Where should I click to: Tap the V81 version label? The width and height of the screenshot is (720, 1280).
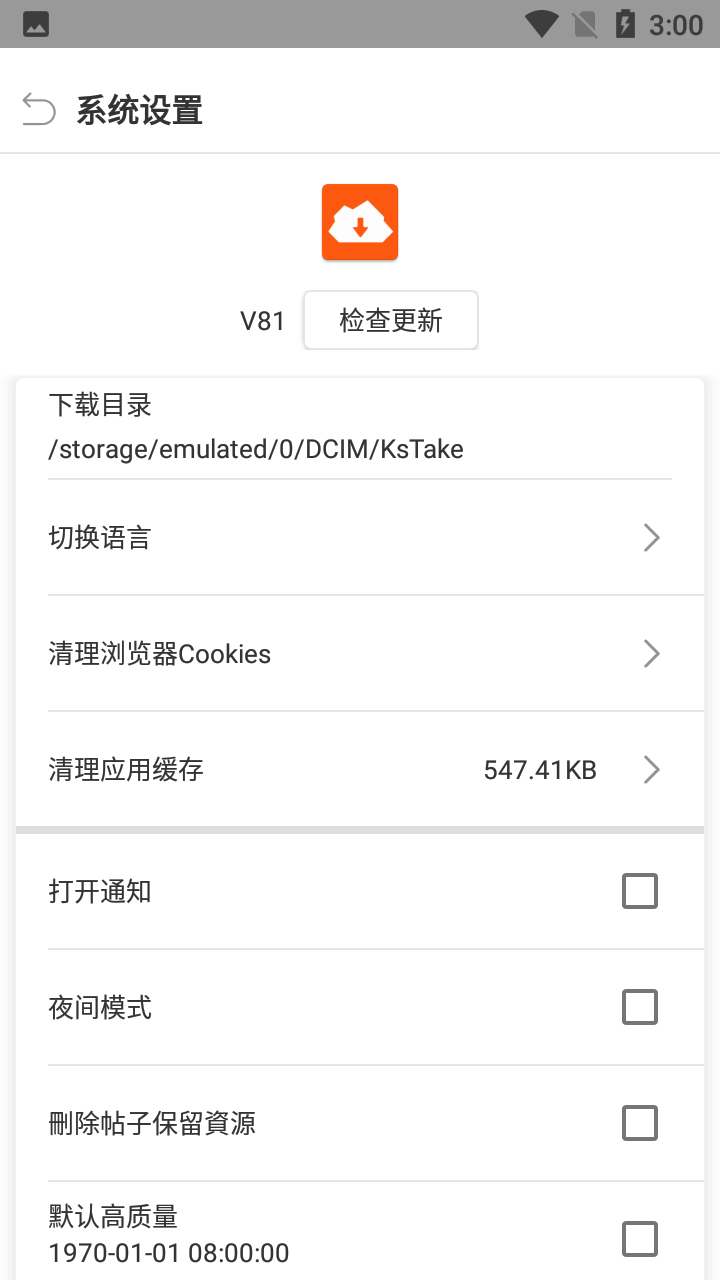262,320
